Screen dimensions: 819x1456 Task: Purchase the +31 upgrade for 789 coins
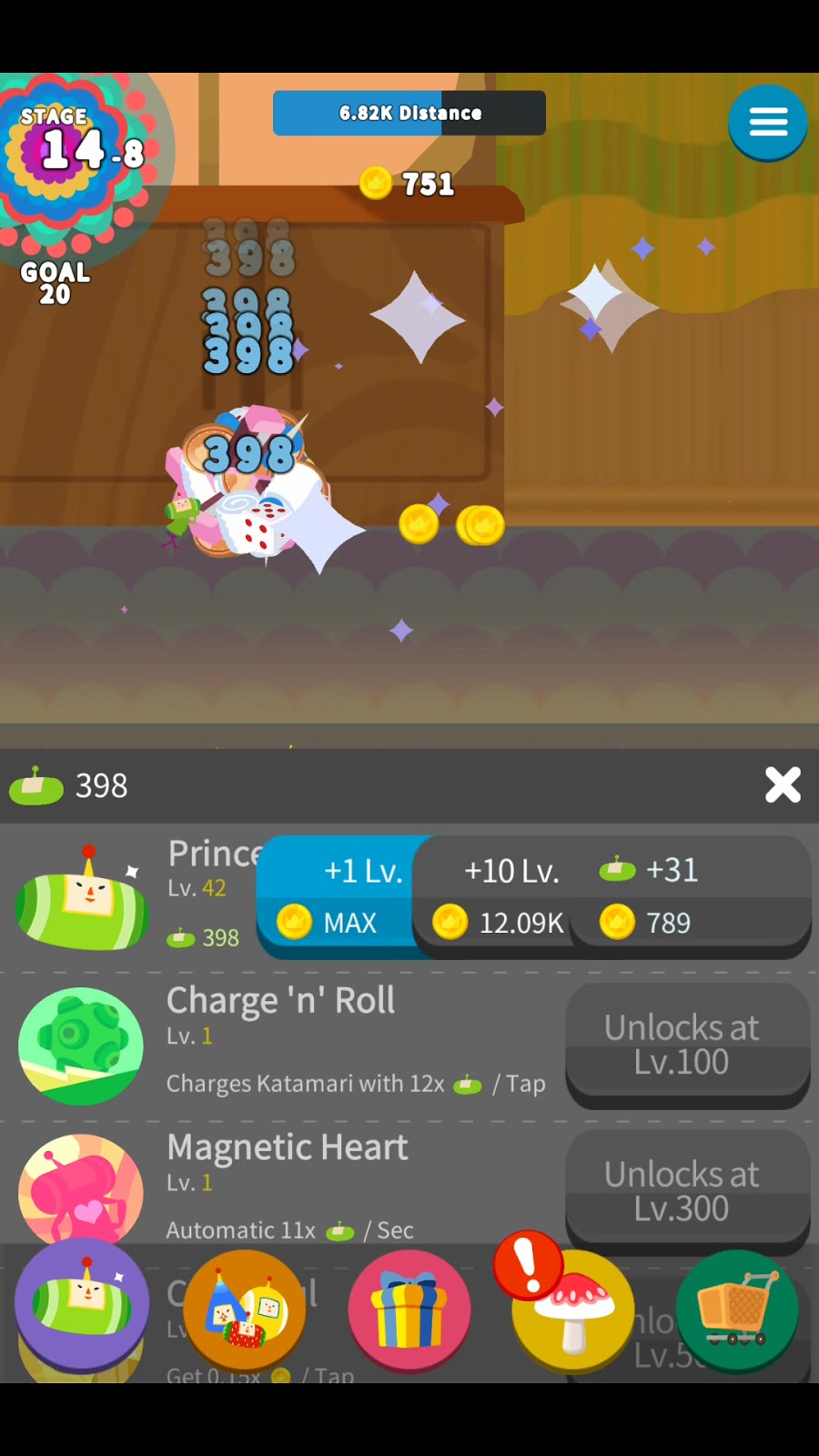(692, 896)
